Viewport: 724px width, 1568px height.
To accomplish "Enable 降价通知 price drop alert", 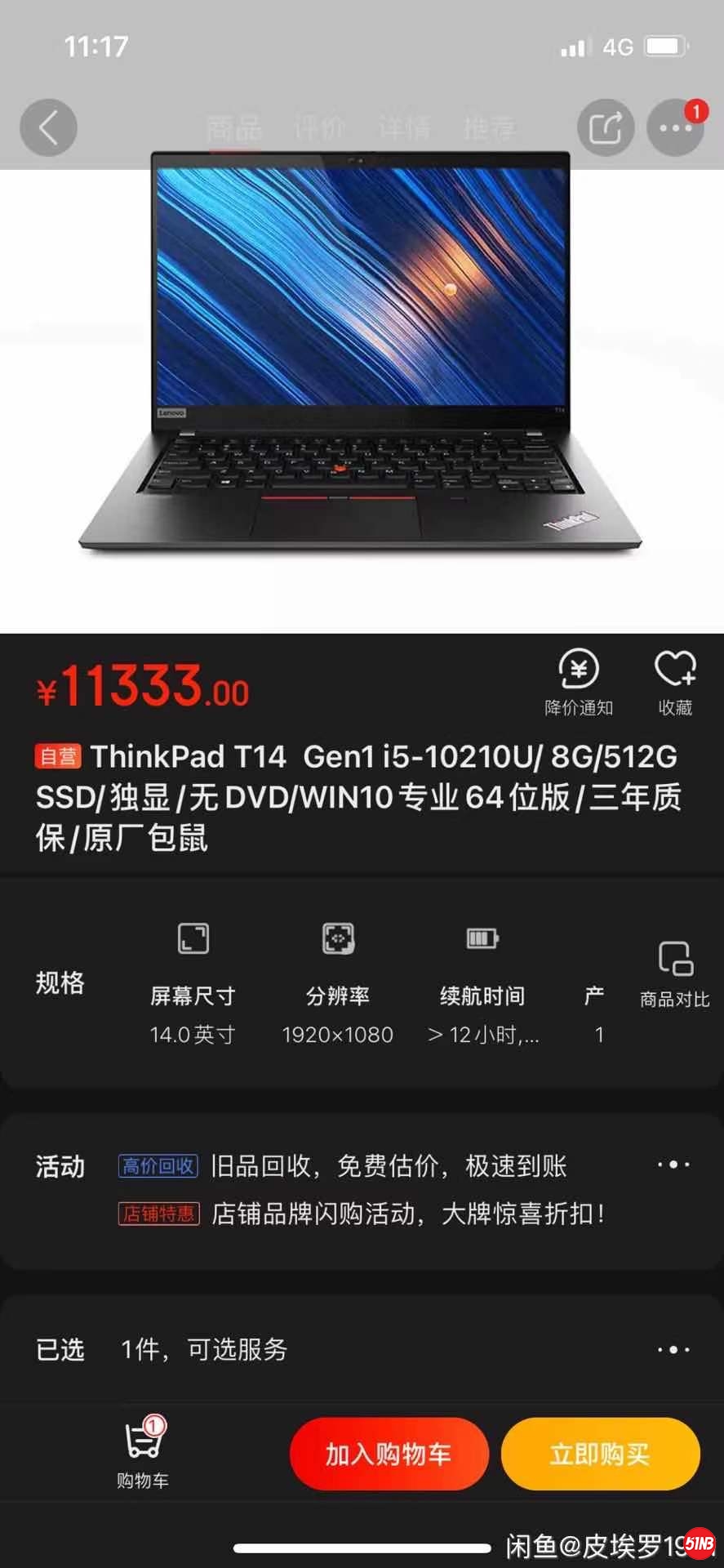I will click(579, 683).
